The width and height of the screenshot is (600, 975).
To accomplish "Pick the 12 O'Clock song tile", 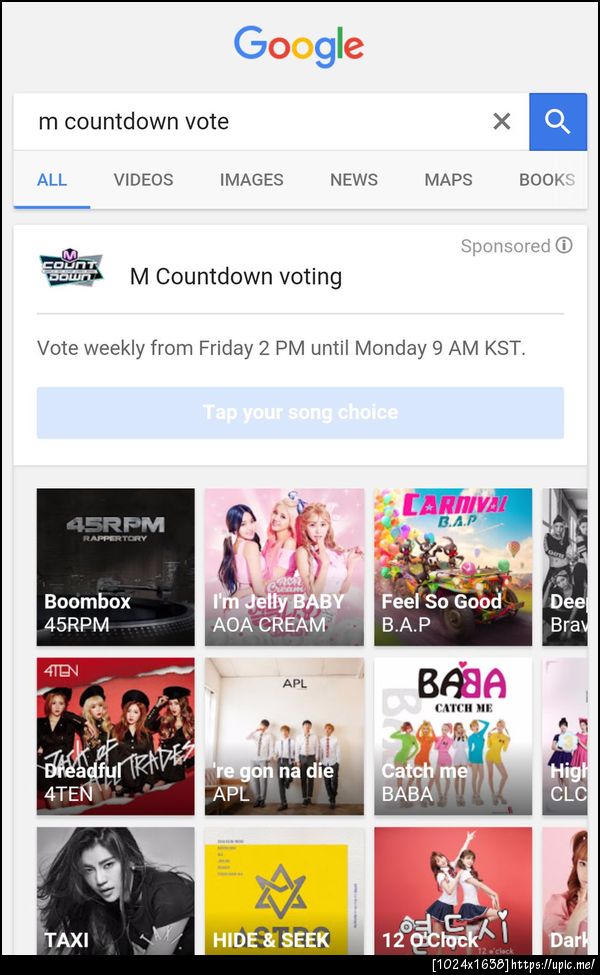I will 453,892.
